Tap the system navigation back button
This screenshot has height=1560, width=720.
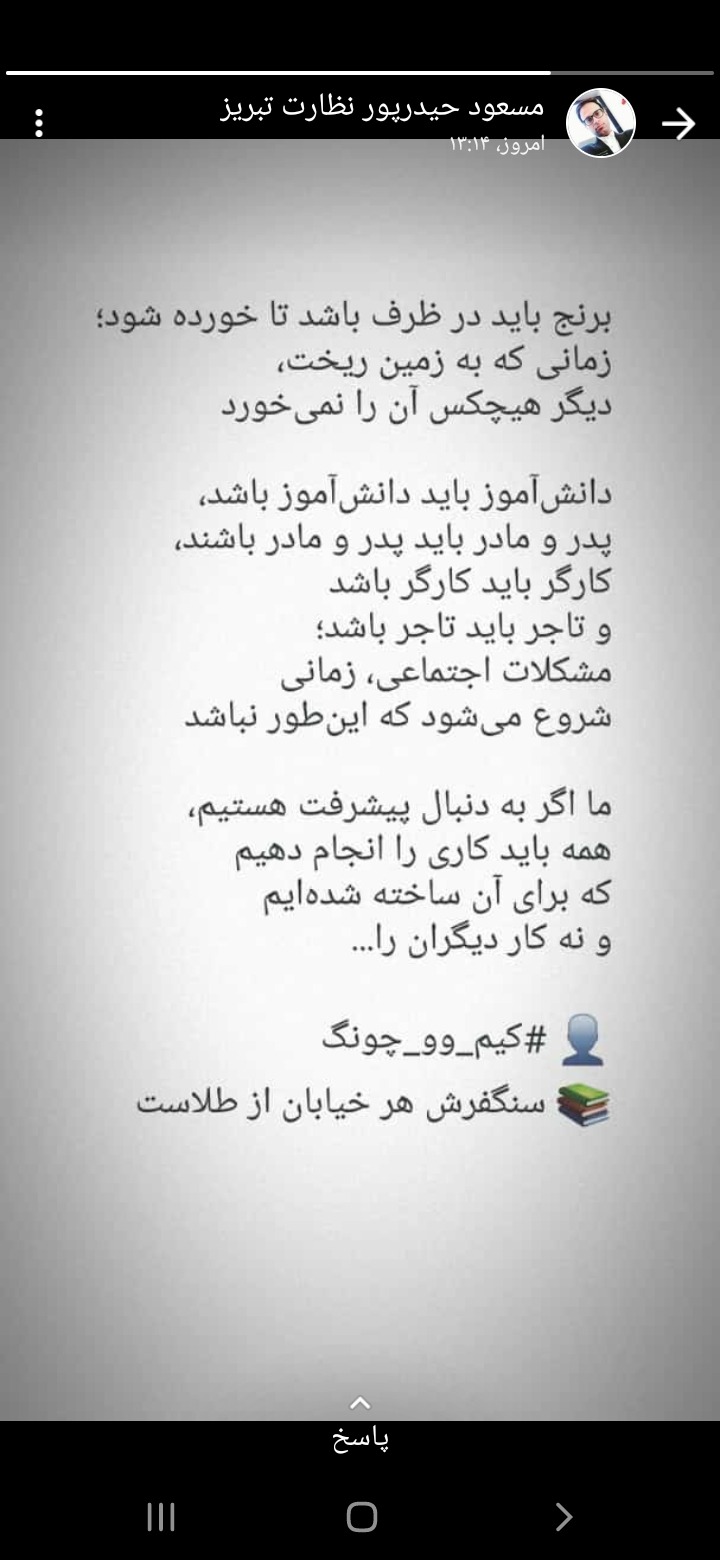point(563,1517)
